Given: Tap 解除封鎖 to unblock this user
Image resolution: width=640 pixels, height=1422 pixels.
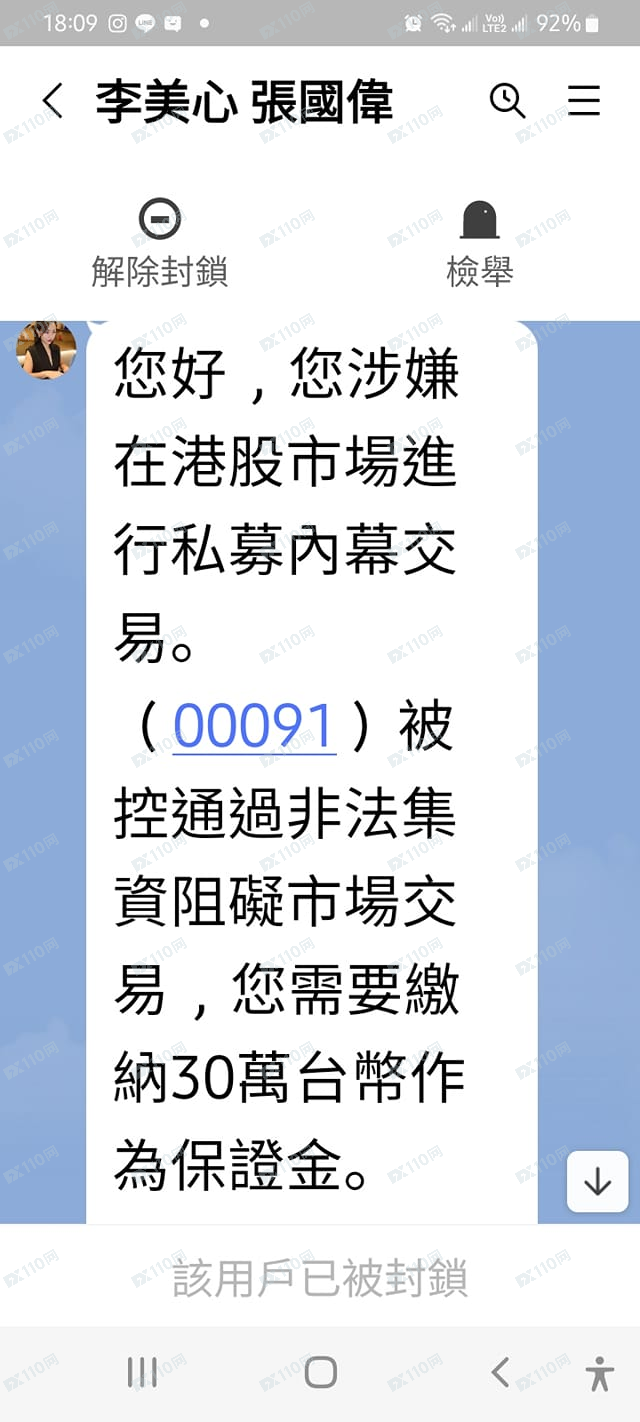Looking at the screenshot, I should [x=160, y=244].
